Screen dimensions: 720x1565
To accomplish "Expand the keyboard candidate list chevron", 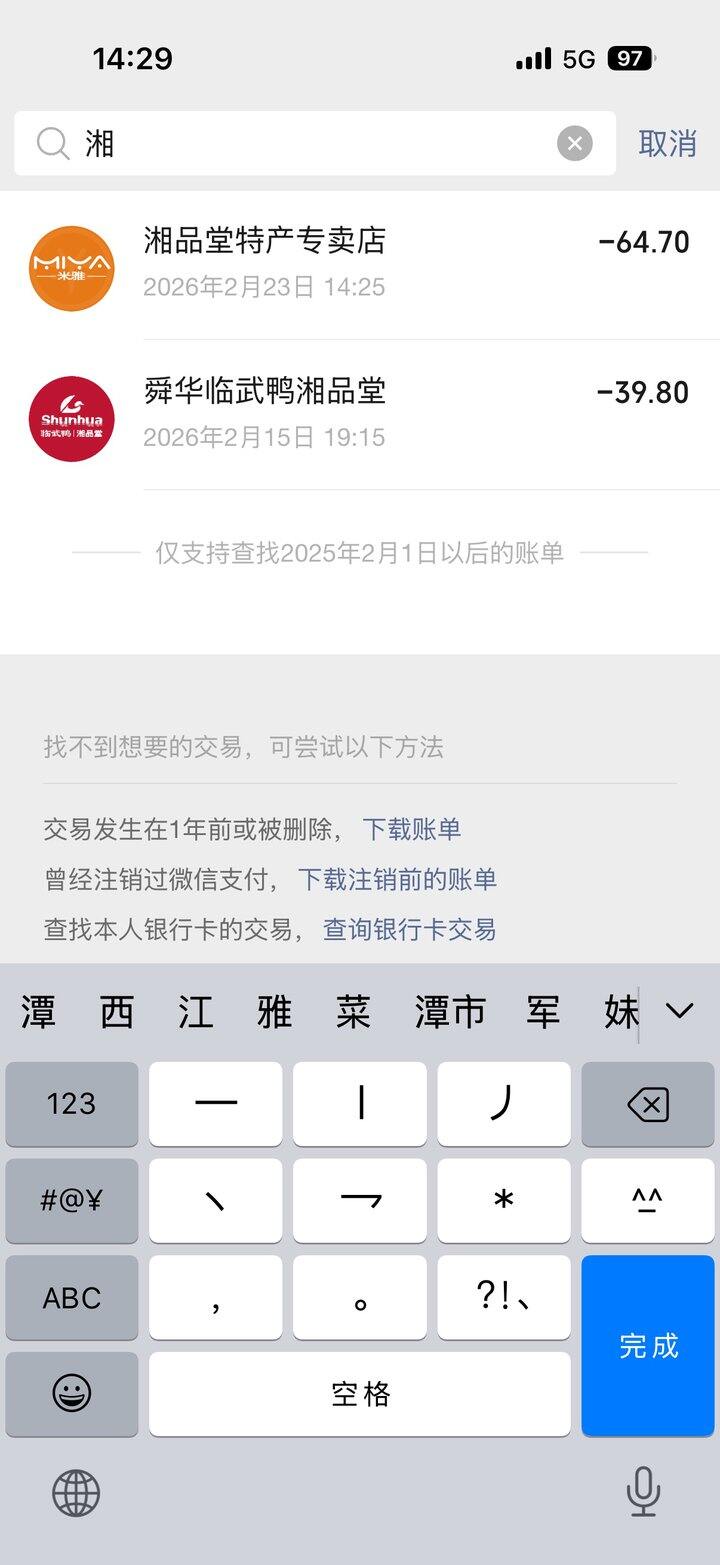I will (x=679, y=1011).
